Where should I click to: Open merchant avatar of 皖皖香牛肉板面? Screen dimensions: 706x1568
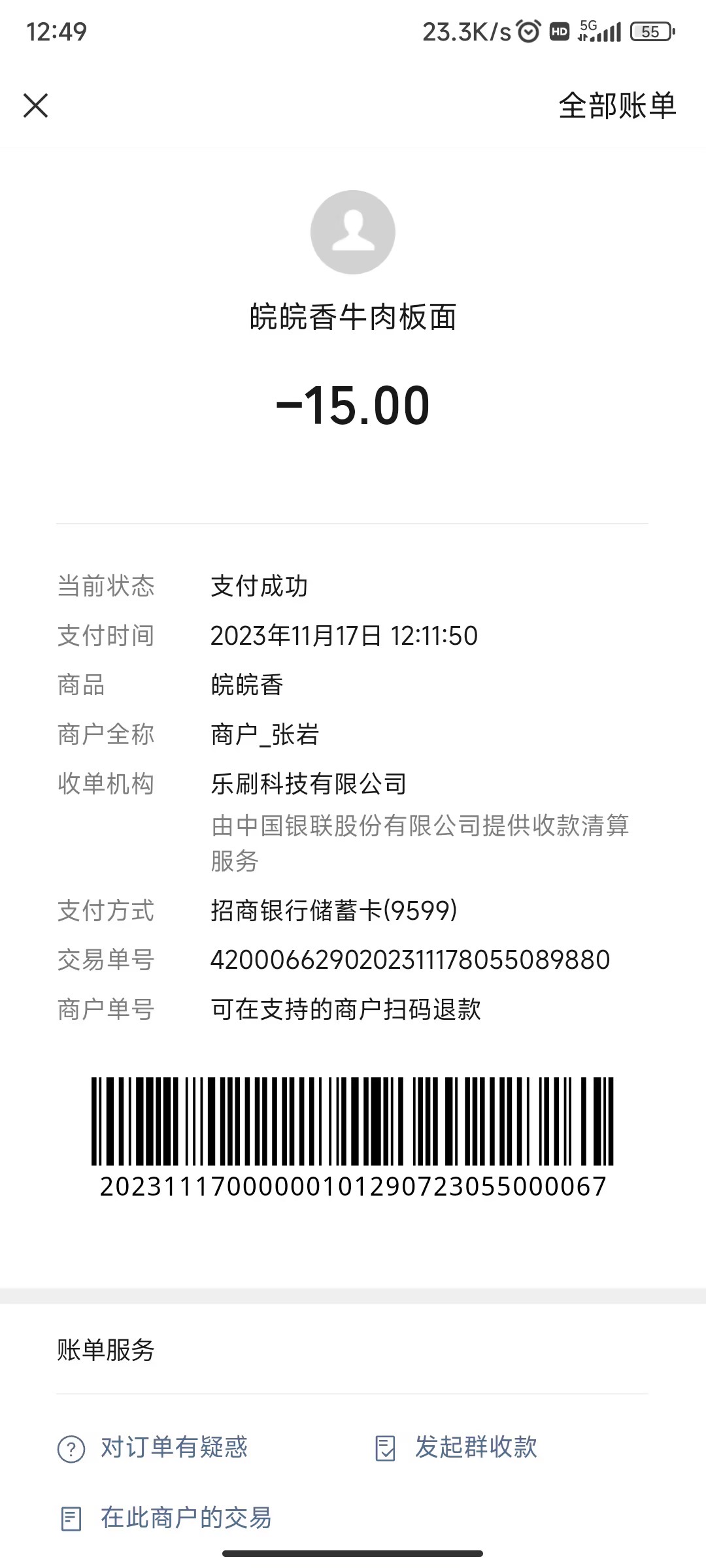point(352,232)
